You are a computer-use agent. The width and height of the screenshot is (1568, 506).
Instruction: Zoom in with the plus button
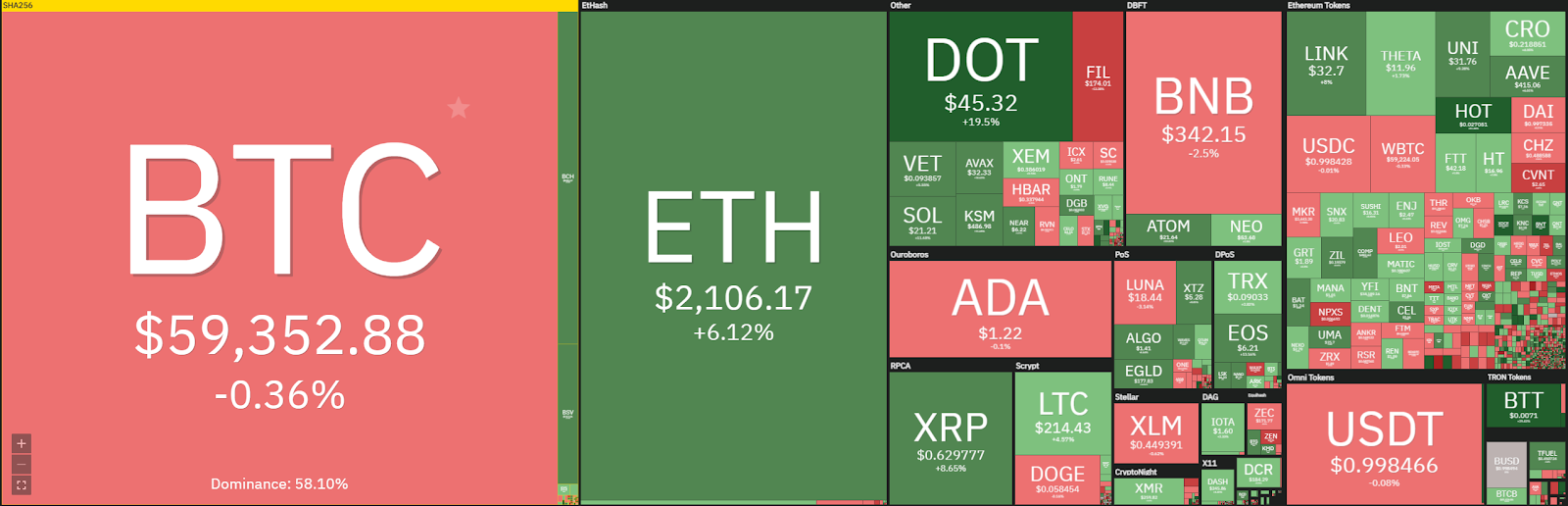(22, 443)
